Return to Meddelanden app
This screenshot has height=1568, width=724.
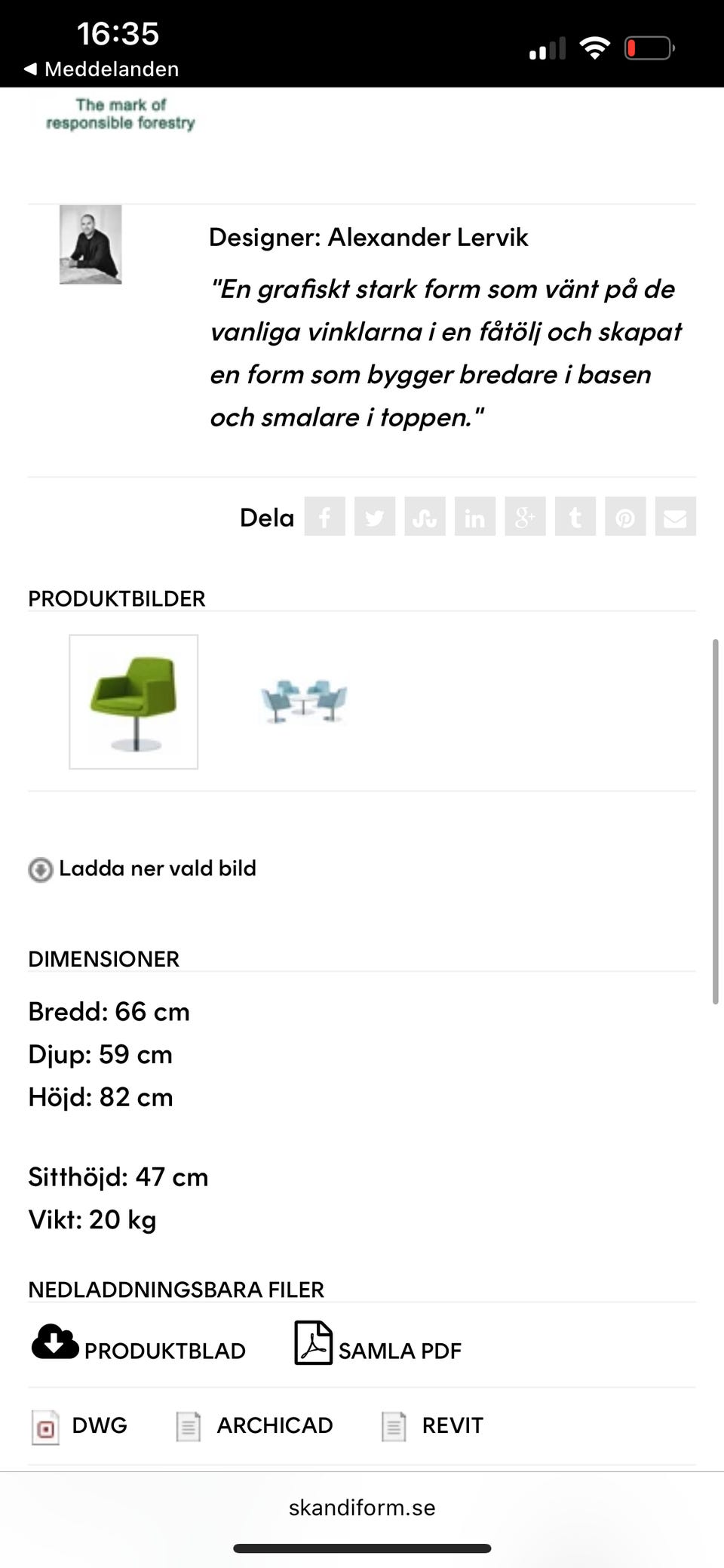(x=102, y=69)
